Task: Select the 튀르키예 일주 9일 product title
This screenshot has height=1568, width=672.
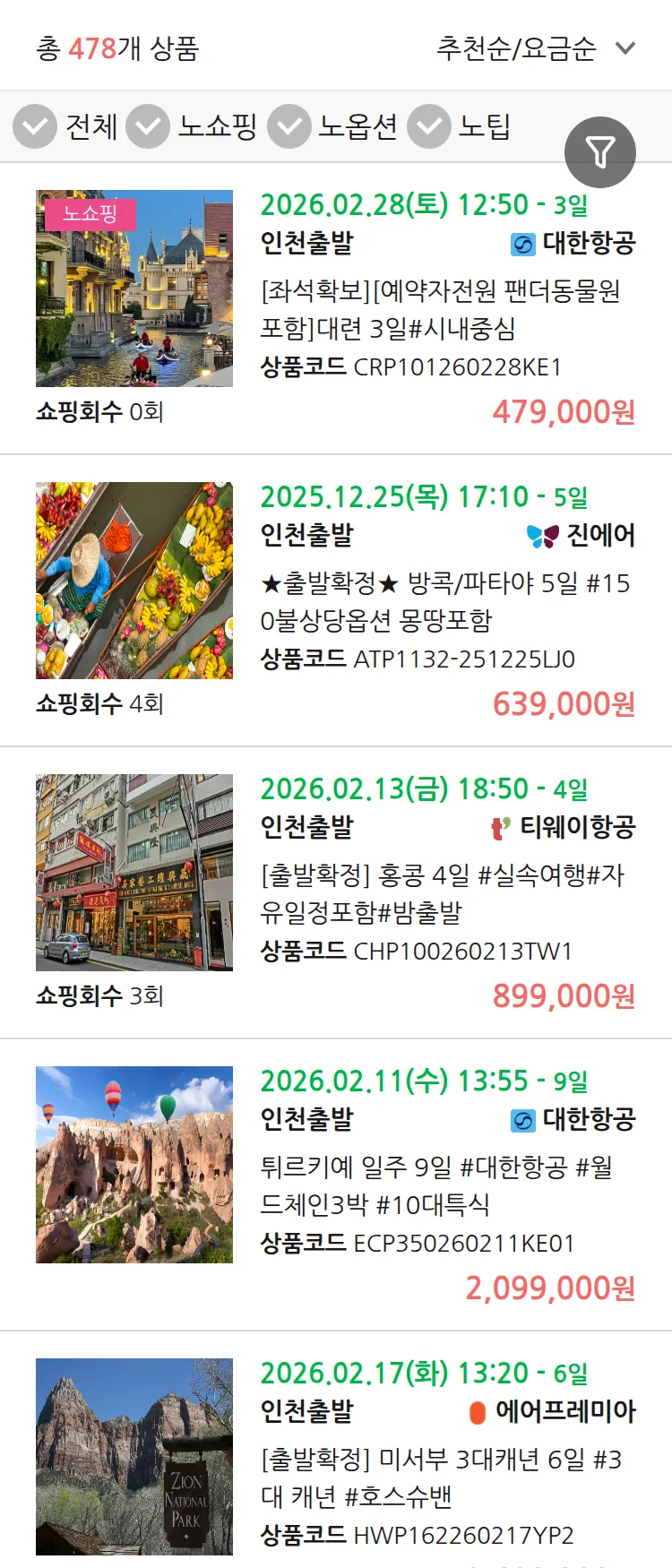Action: pos(448,1187)
